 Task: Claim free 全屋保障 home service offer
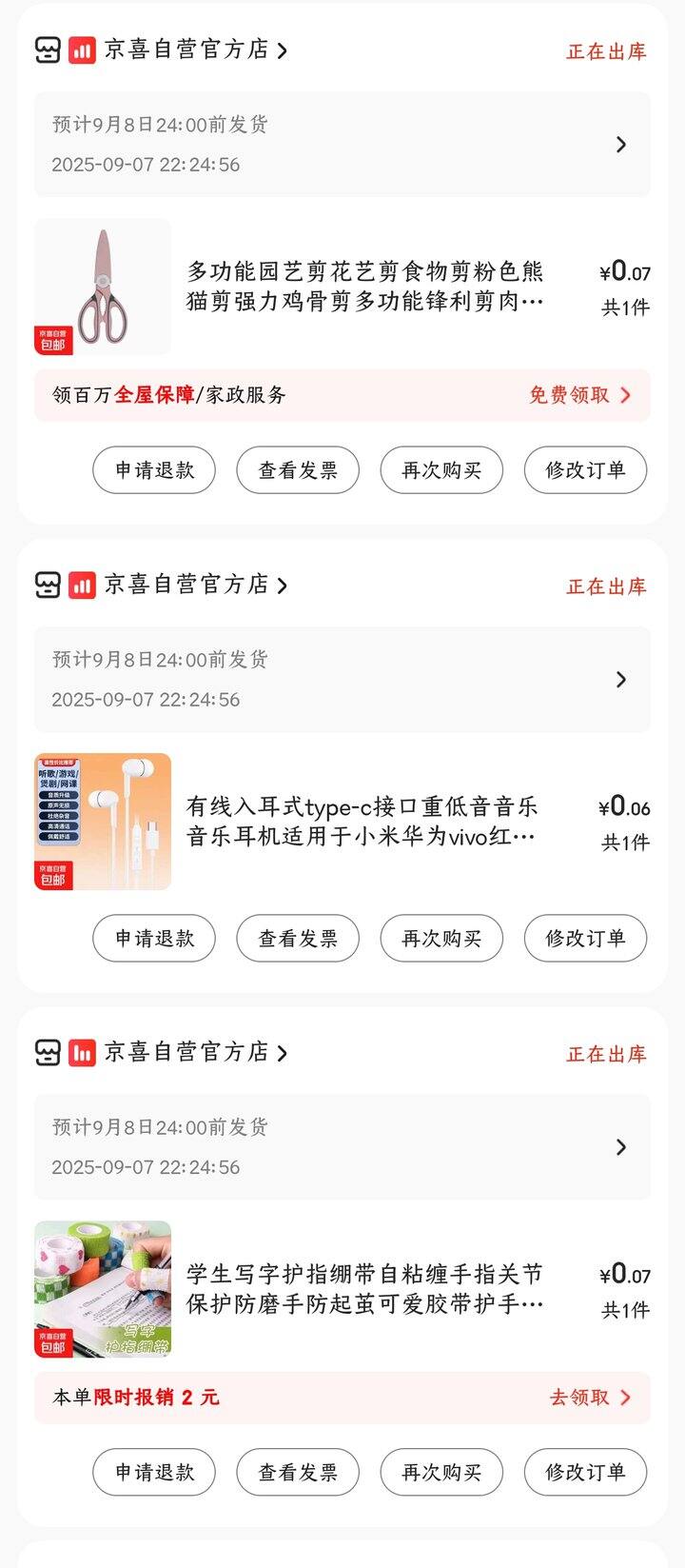click(x=579, y=395)
